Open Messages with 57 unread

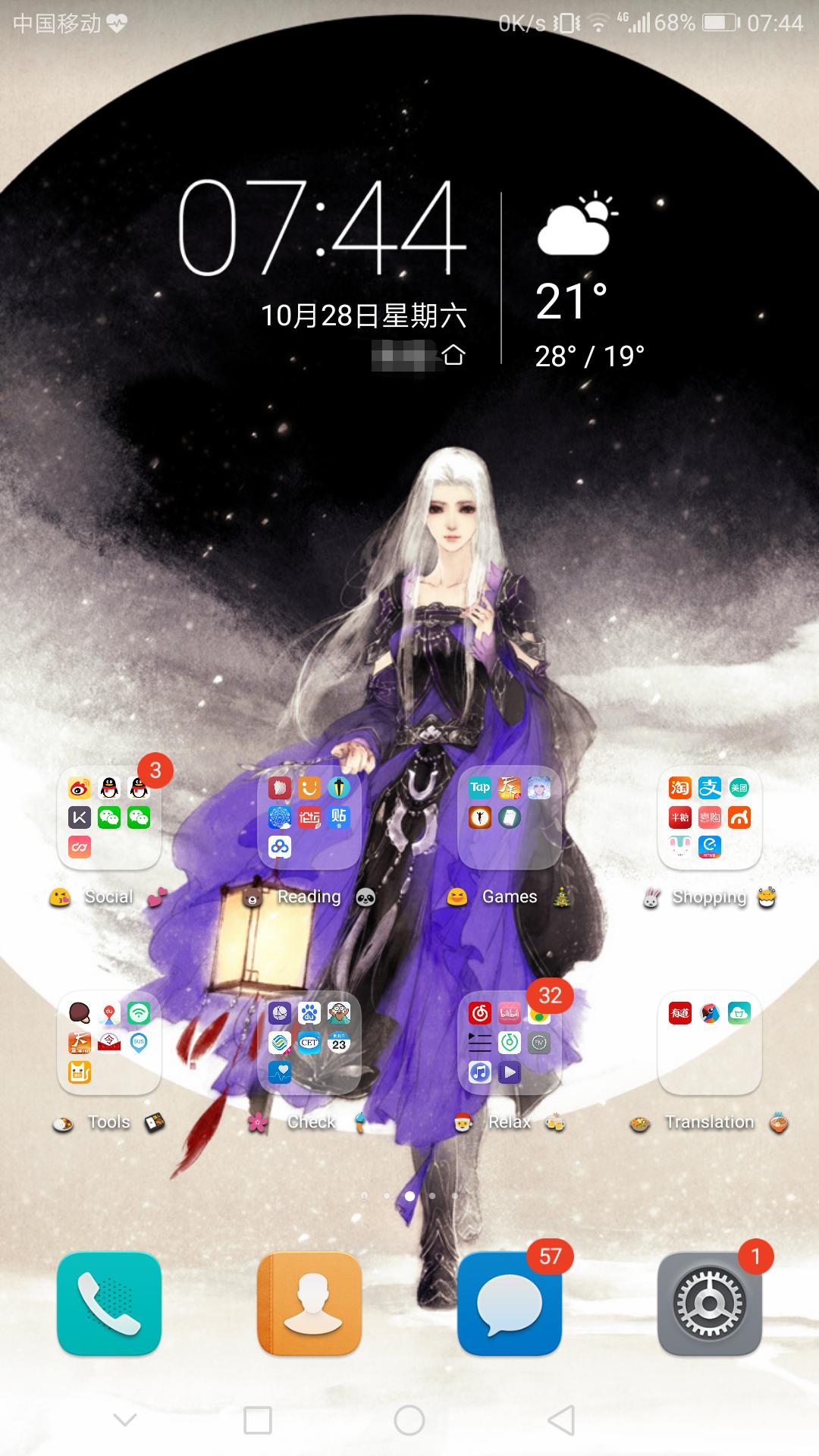pyautogui.click(x=510, y=1304)
